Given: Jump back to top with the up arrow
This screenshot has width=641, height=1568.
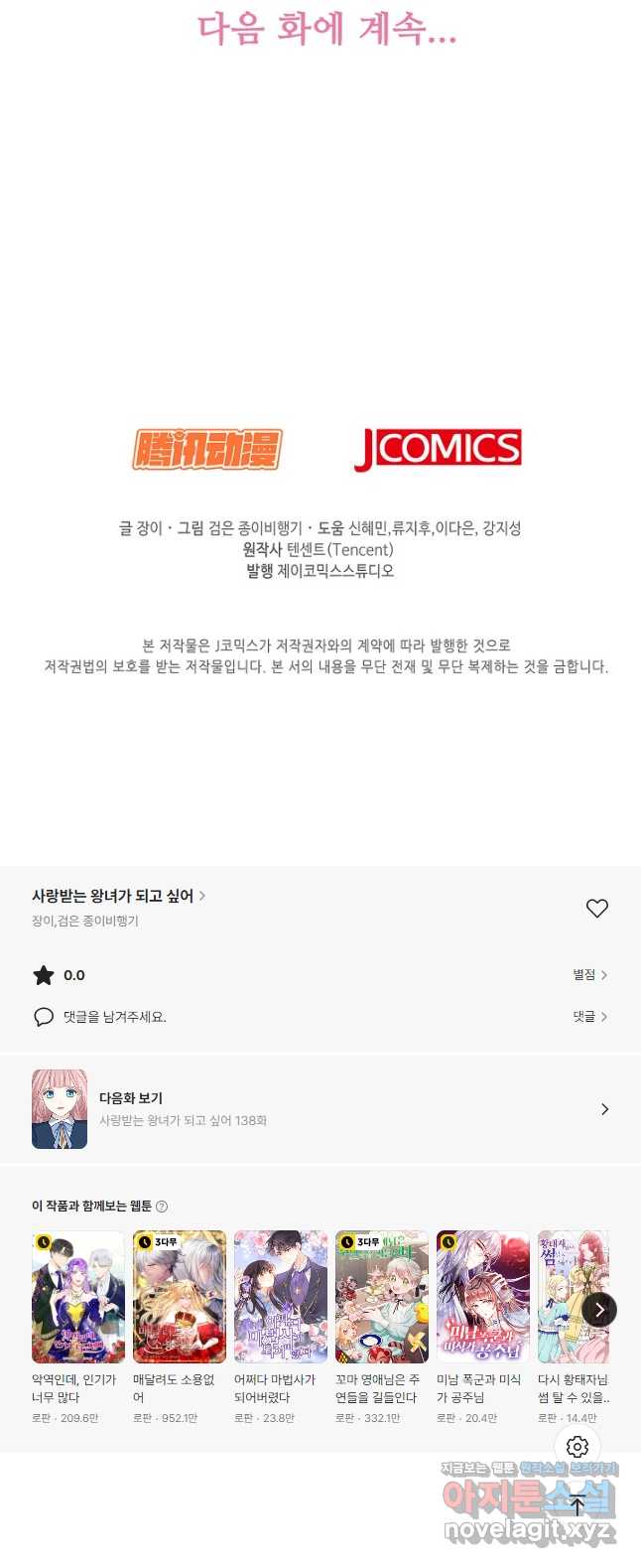Looking at the screenshot, I should [577, 1503].
